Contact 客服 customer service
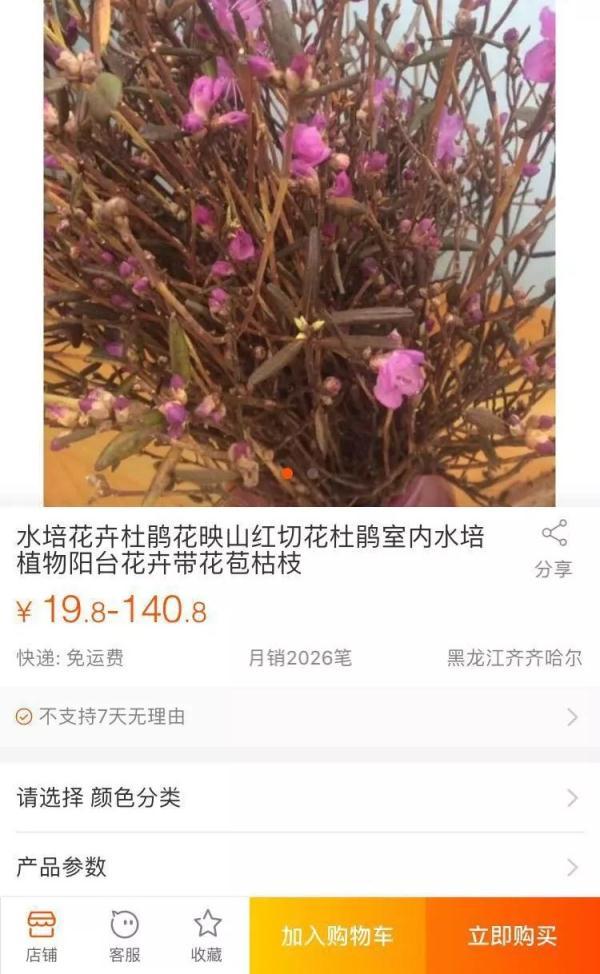The image size is (600, 974). [124, 935]
